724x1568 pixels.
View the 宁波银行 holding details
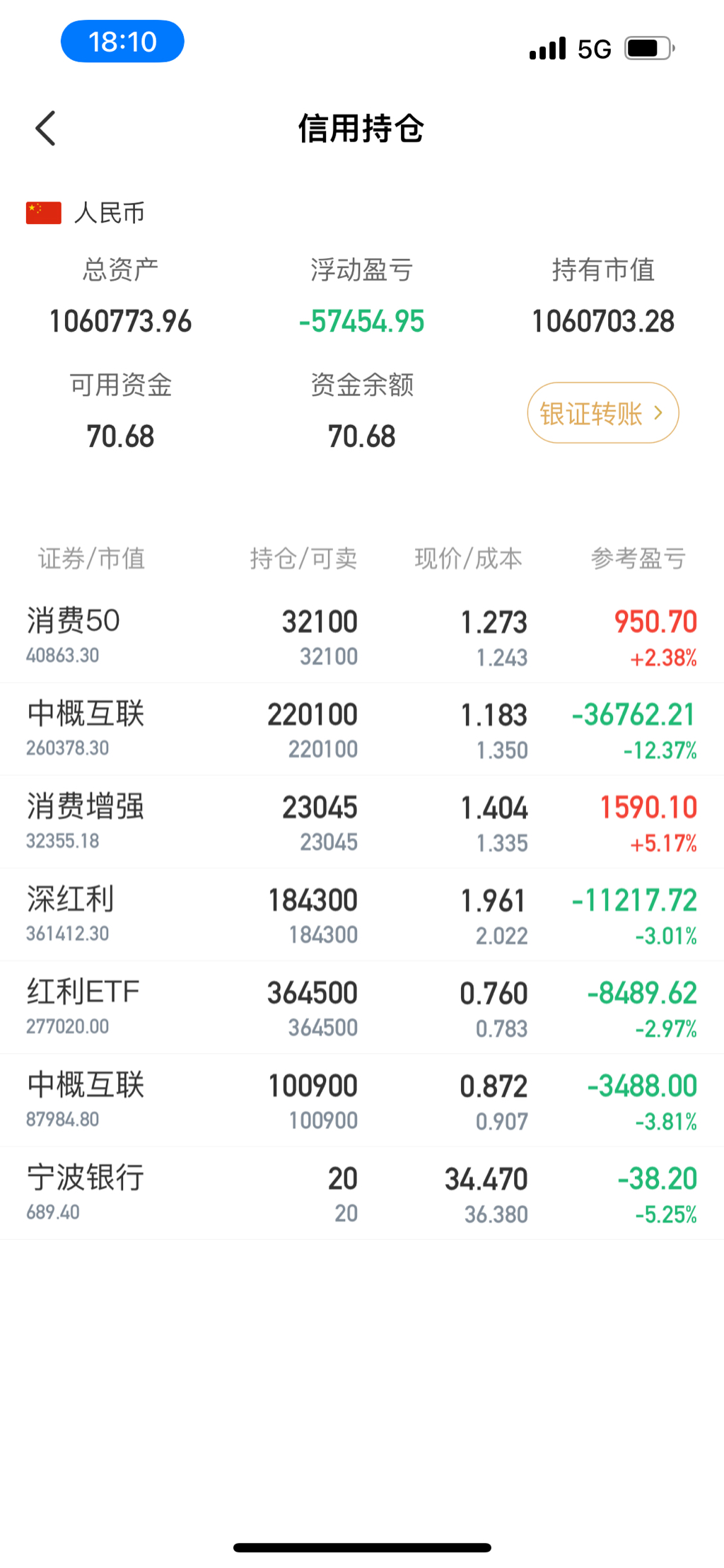click(x=362, y=1194)
